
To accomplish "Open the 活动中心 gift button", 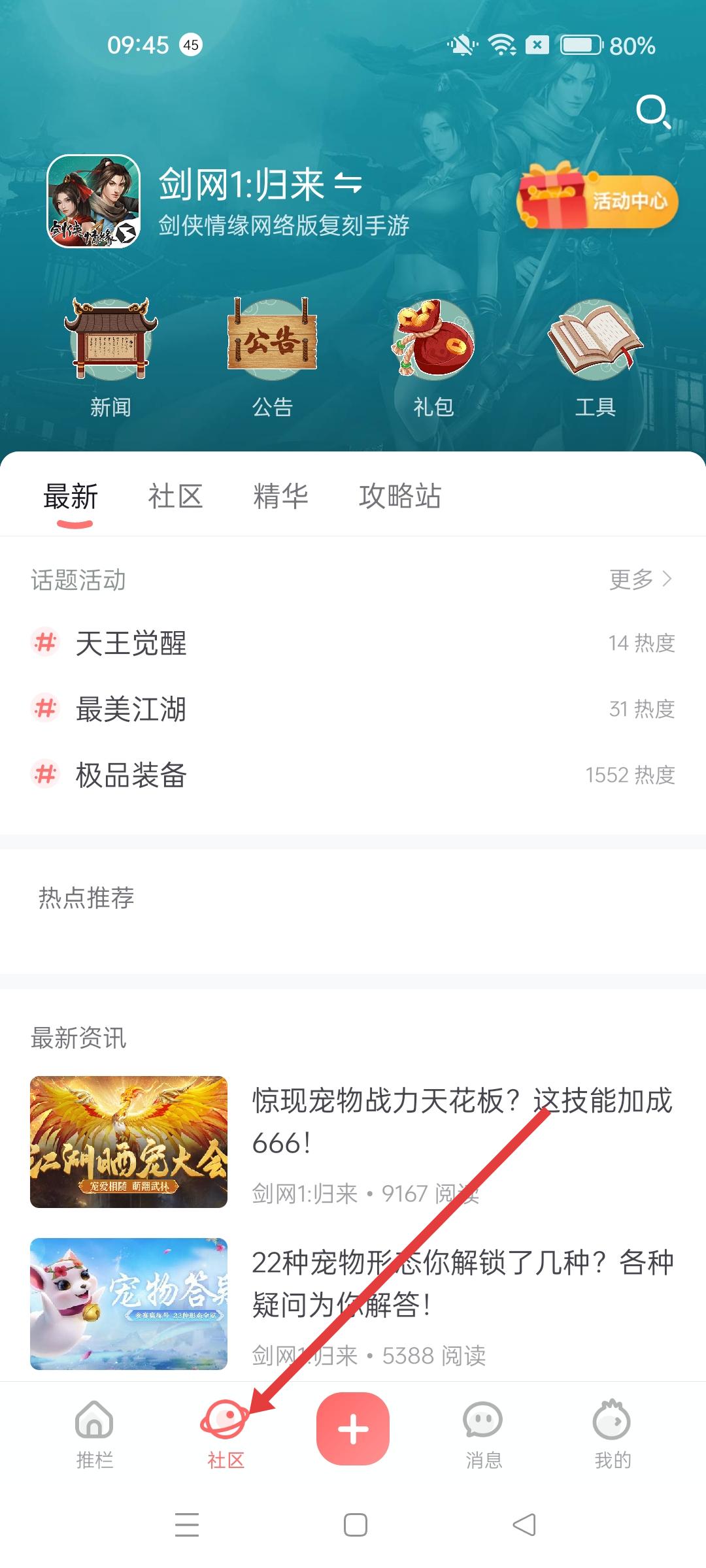I will (x=597, y=199).
